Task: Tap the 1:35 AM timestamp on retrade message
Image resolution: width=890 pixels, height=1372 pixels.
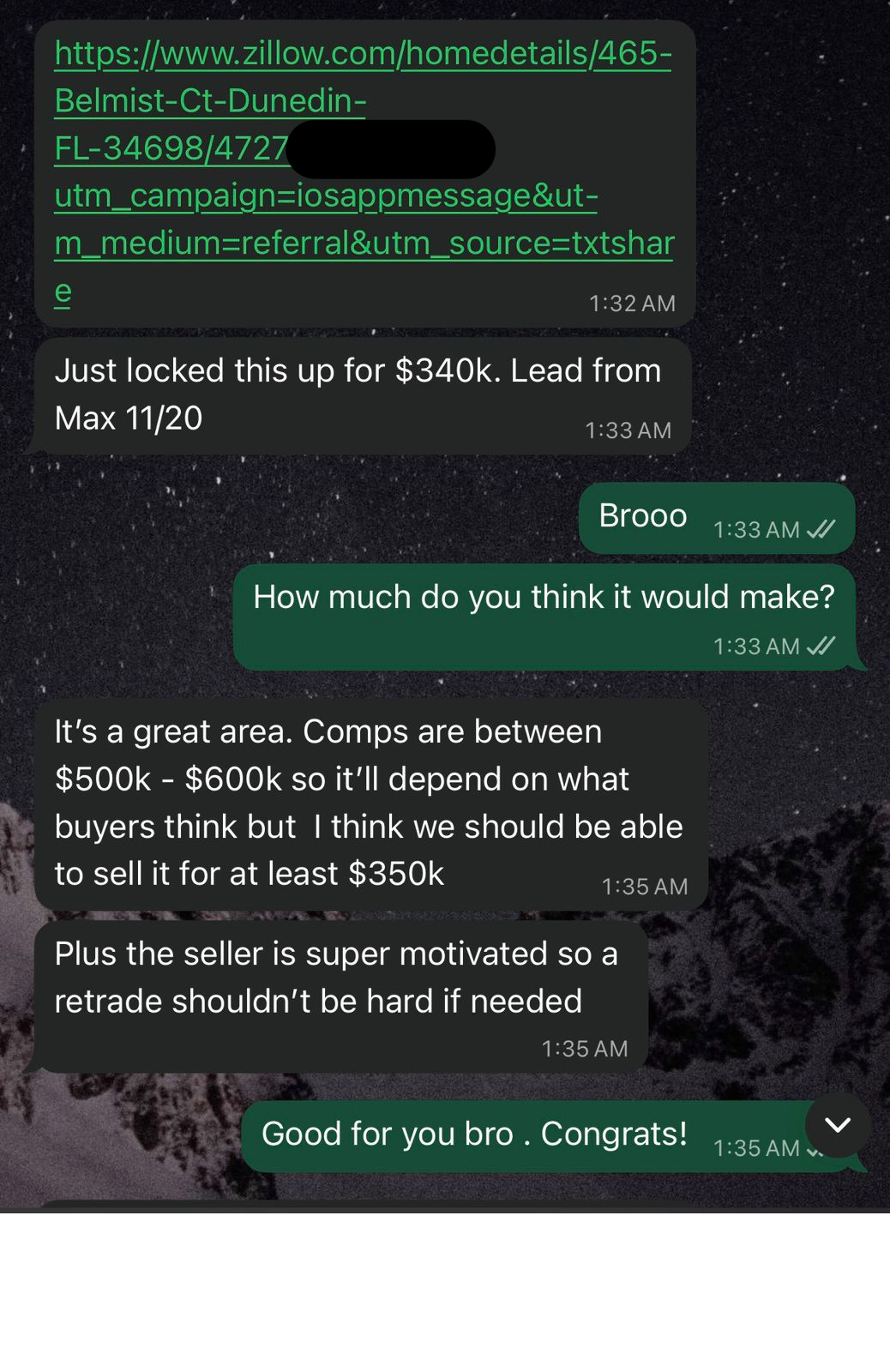Action: click(x=585, y=1047)
